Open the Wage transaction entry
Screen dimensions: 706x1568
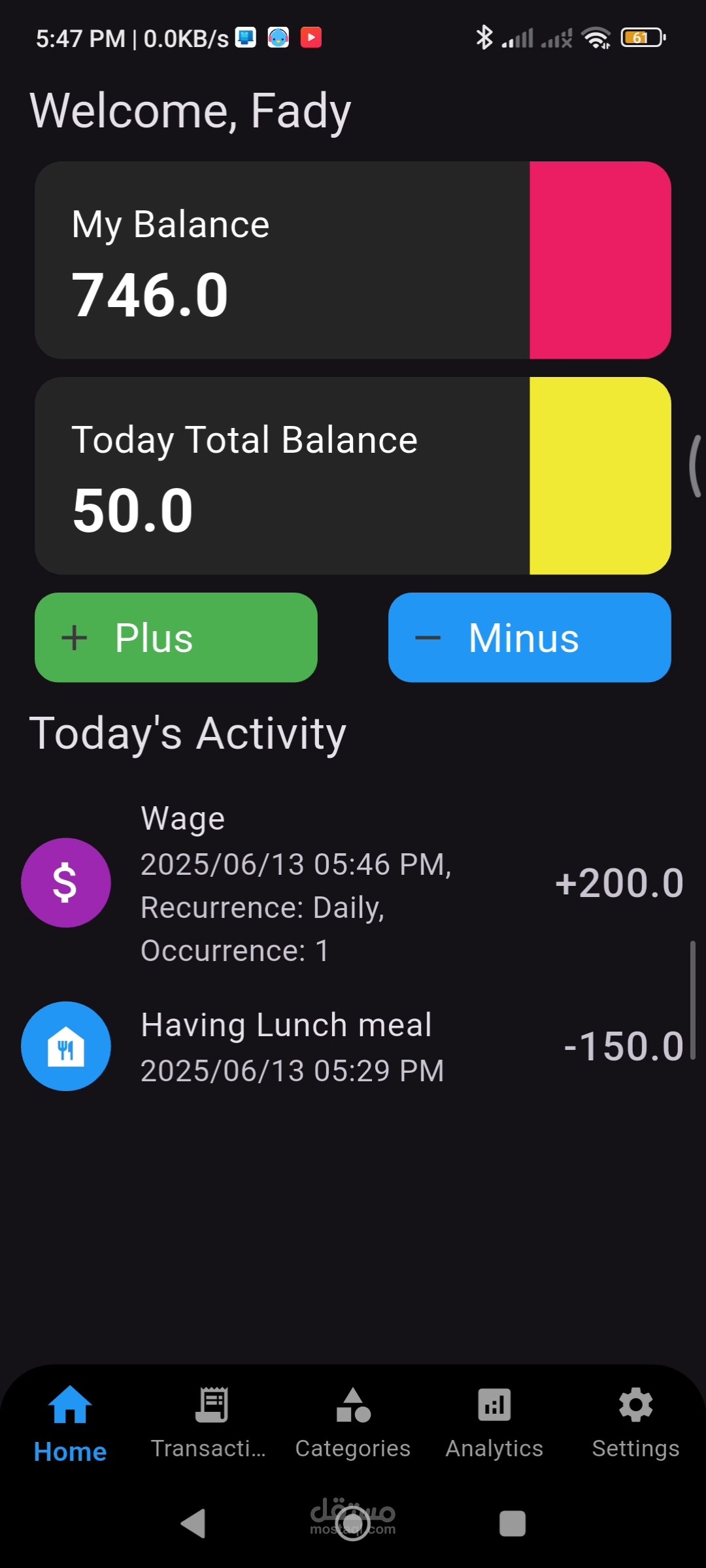pyautogui.click(x=353, y=883)
